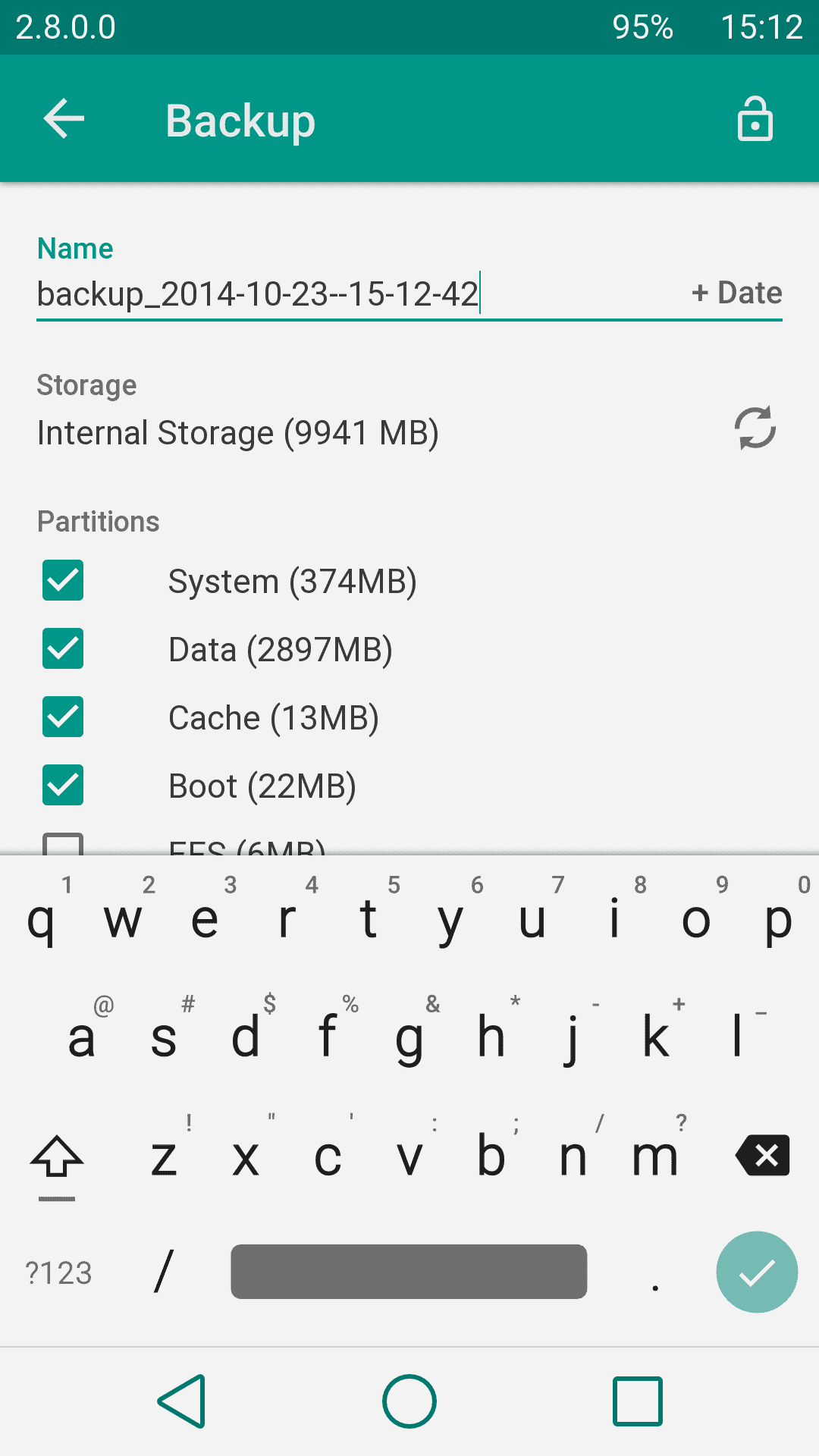This screenshot has height=1456, width=819.
Task: Append date with the + Date button
Action: (736, 293)
